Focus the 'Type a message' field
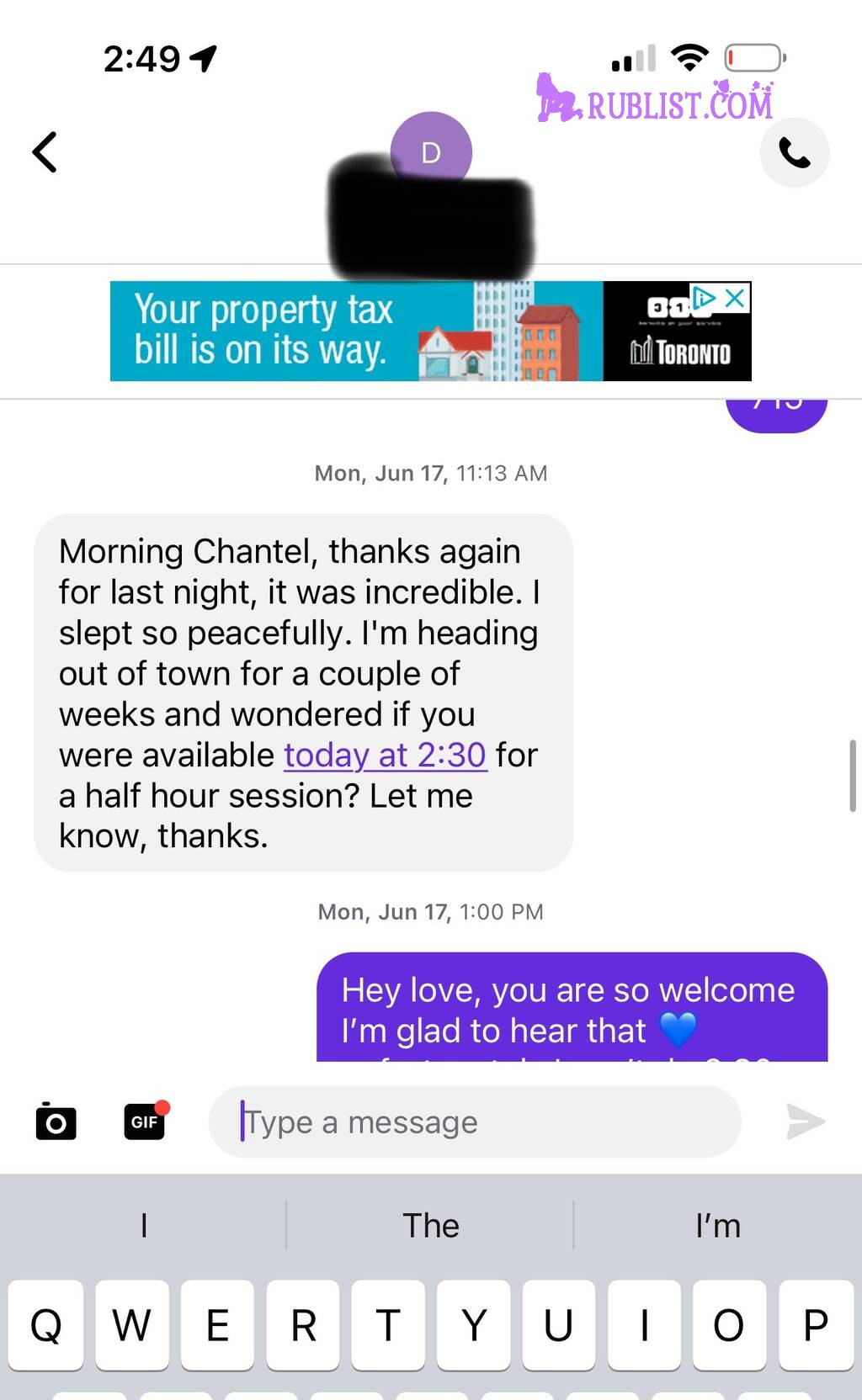The height and width of the screenshot is (1400, 862). (x=475, y=1122)
